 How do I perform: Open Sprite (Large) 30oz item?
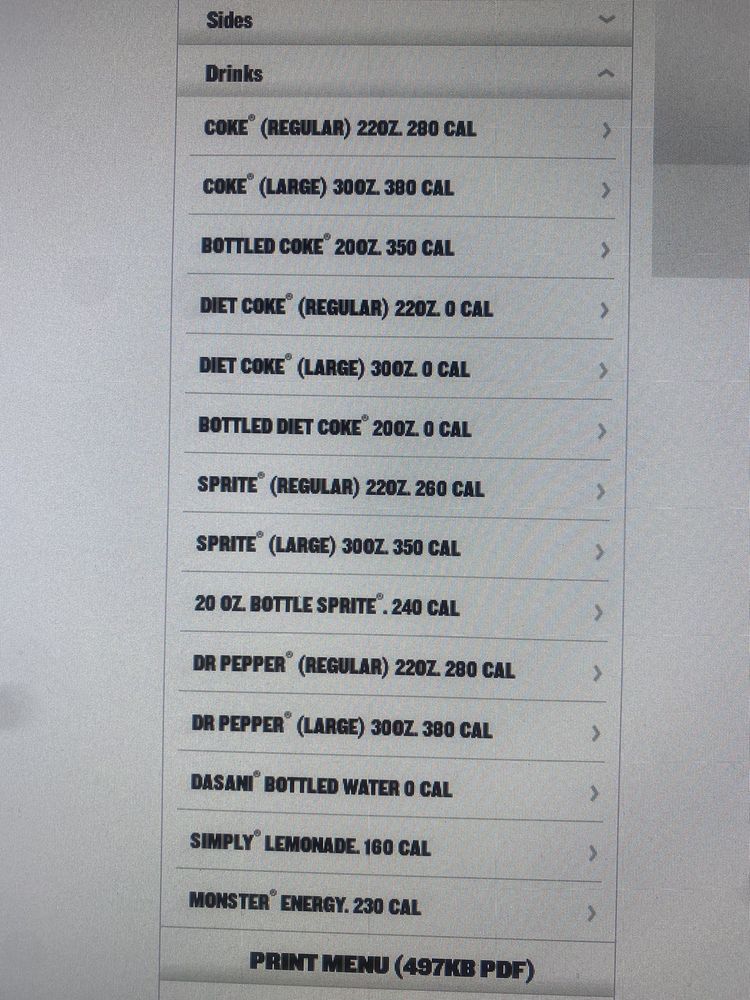(x=400, y=548)
